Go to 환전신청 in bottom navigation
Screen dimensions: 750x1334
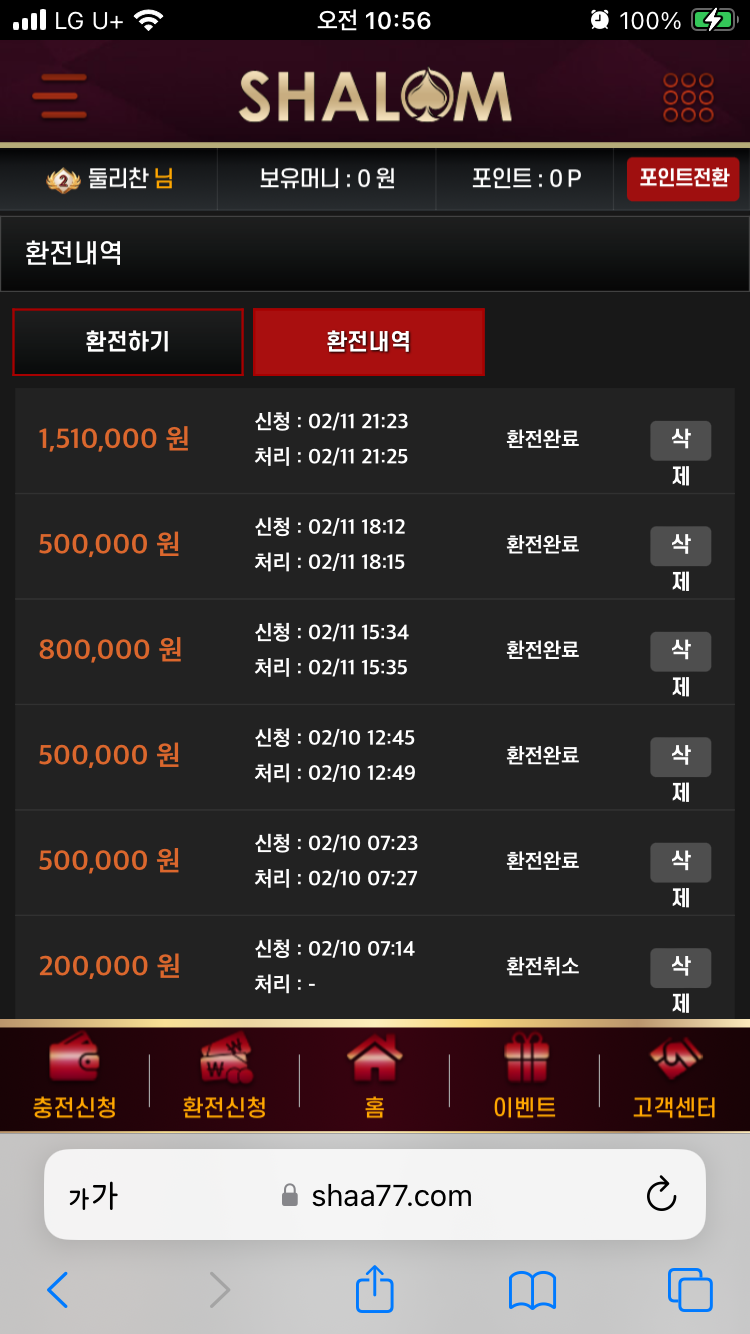coord(224,1078)
